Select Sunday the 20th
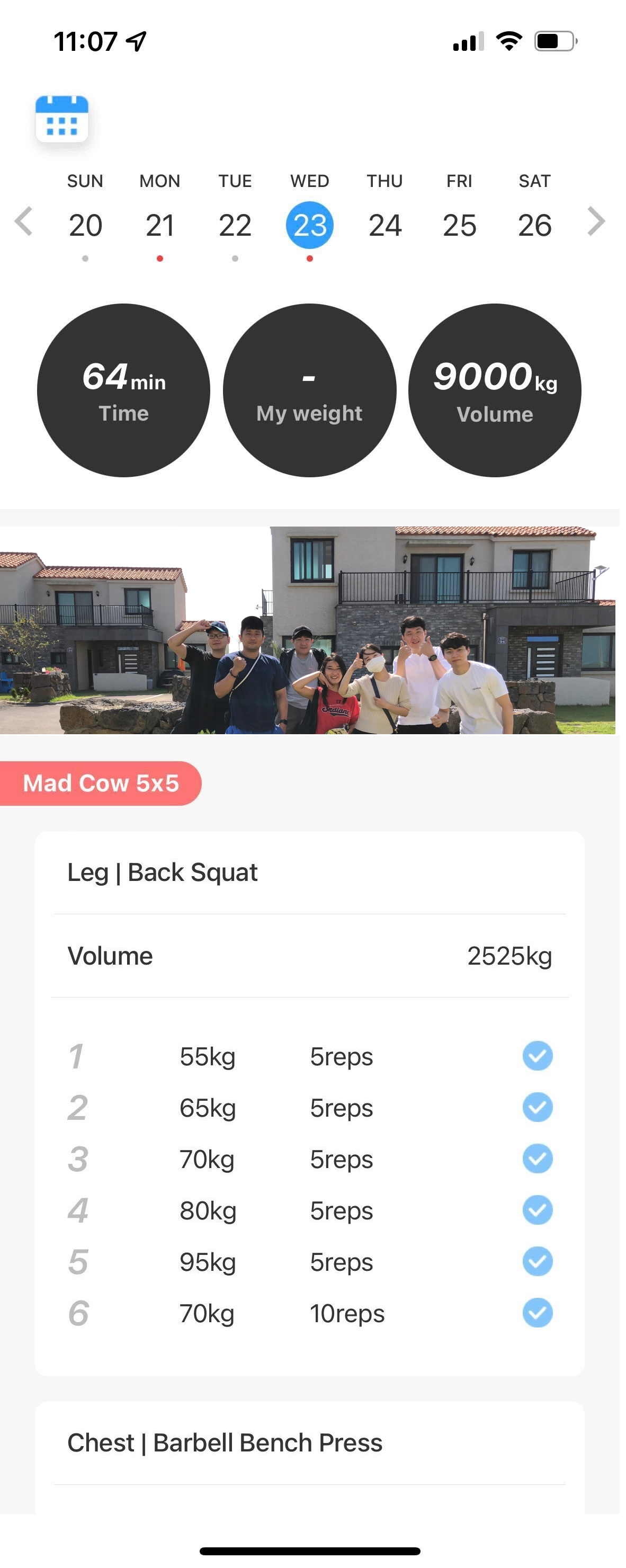 point(85,226)
